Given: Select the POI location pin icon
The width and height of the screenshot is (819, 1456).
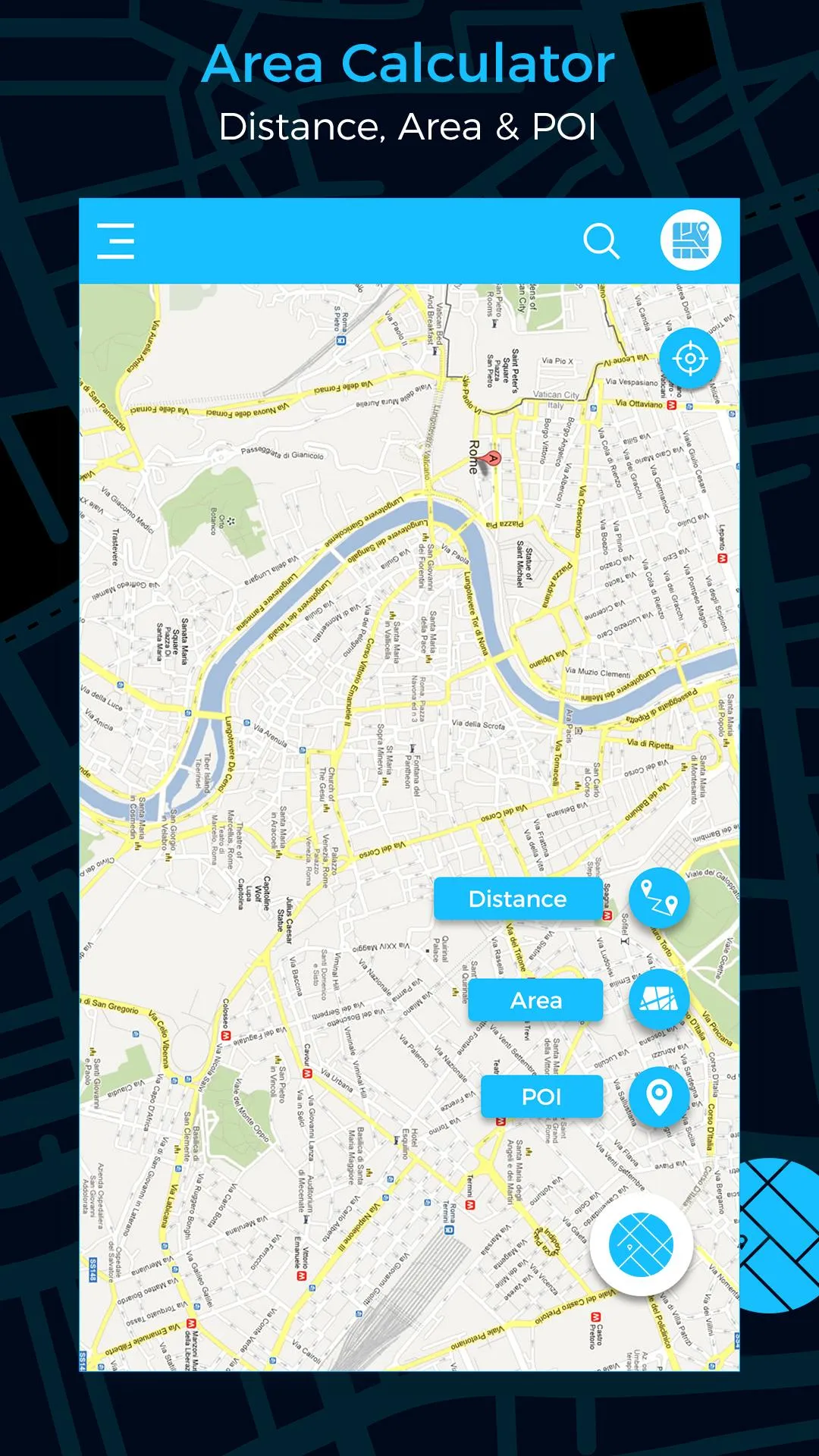Looking at the screenshot, I should tap(657, 1097).
